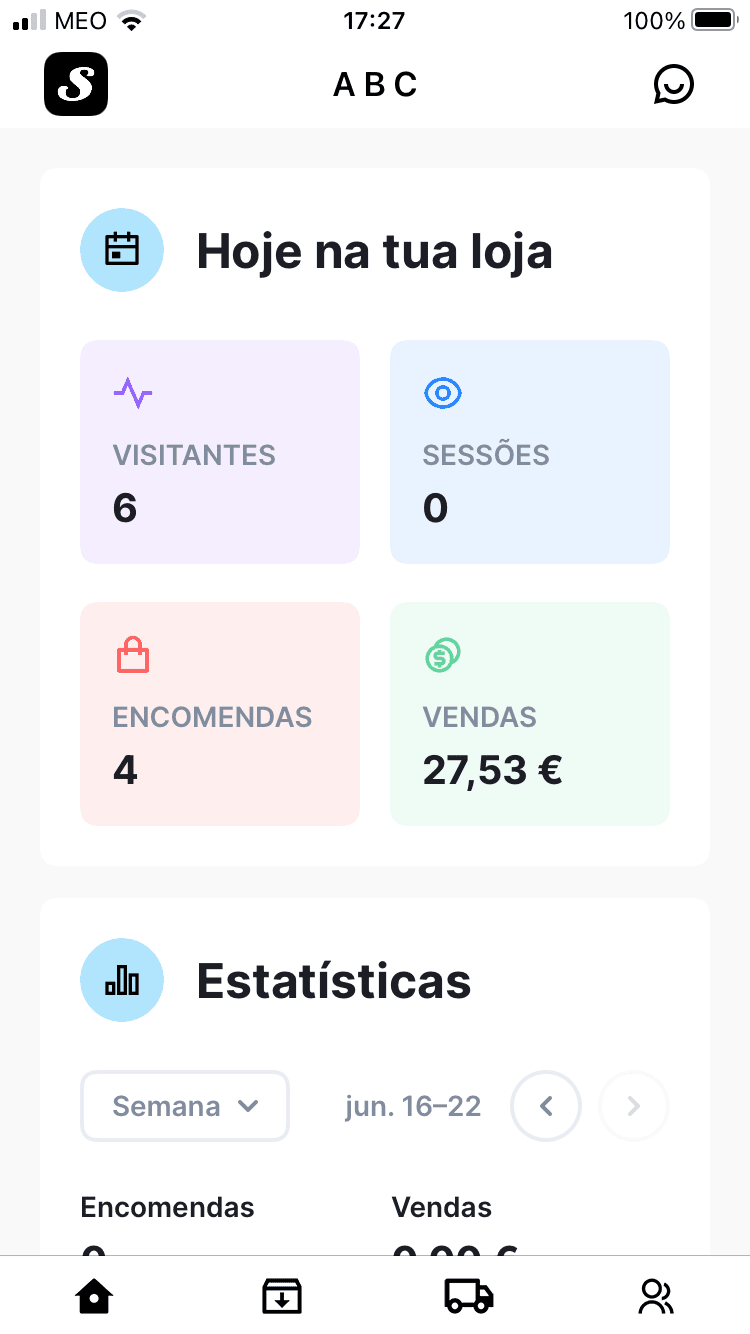Switch to the home tab
This screenshot has height=1334, width=750.
click(94, 1297)
